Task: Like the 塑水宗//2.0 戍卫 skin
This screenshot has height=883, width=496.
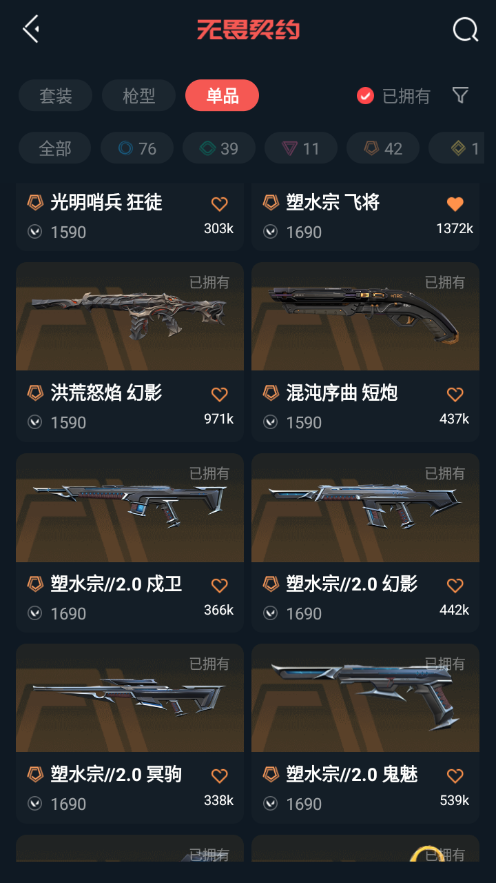Action: 220,586
